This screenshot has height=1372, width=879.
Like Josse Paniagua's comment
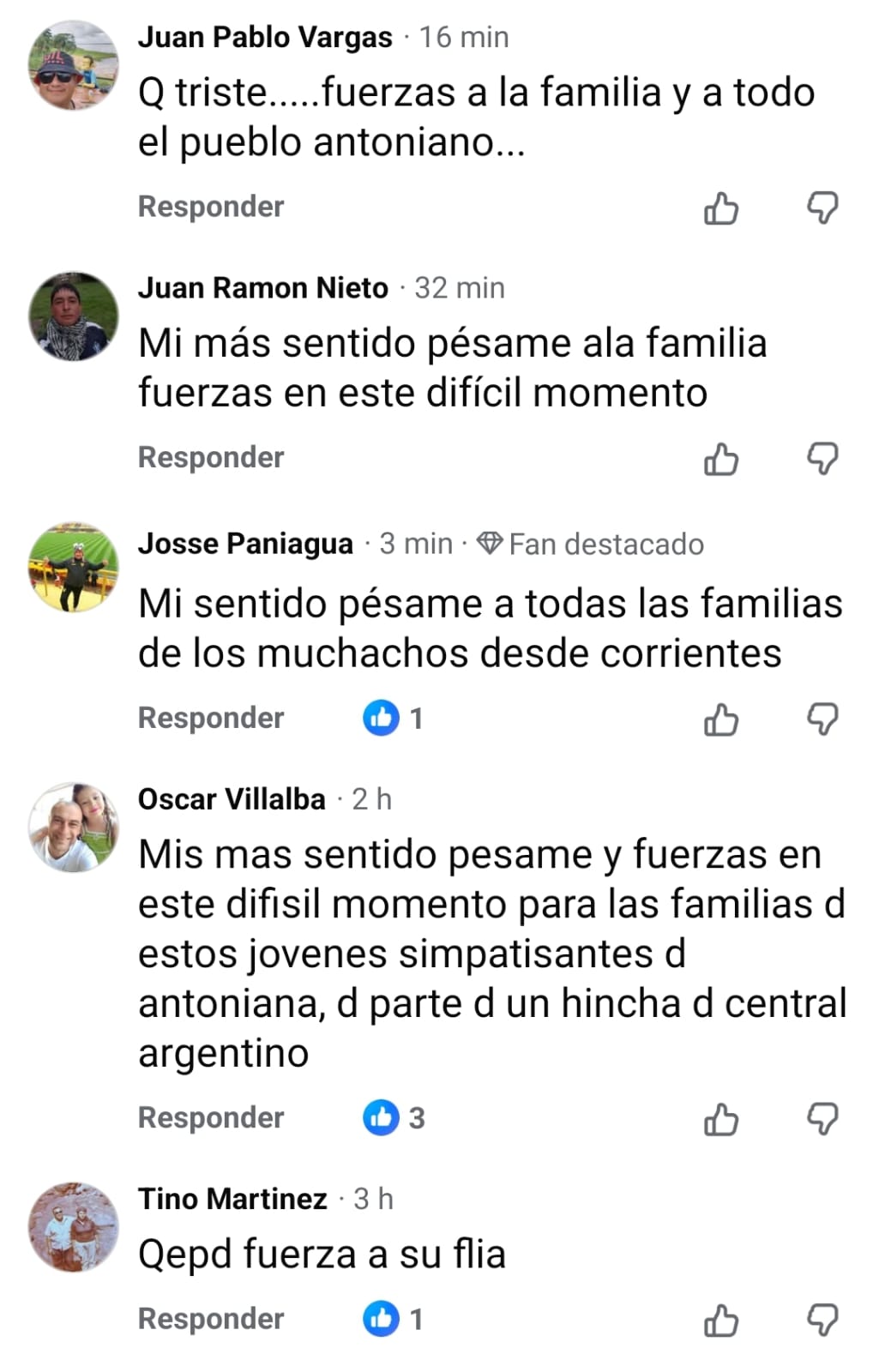720,720
